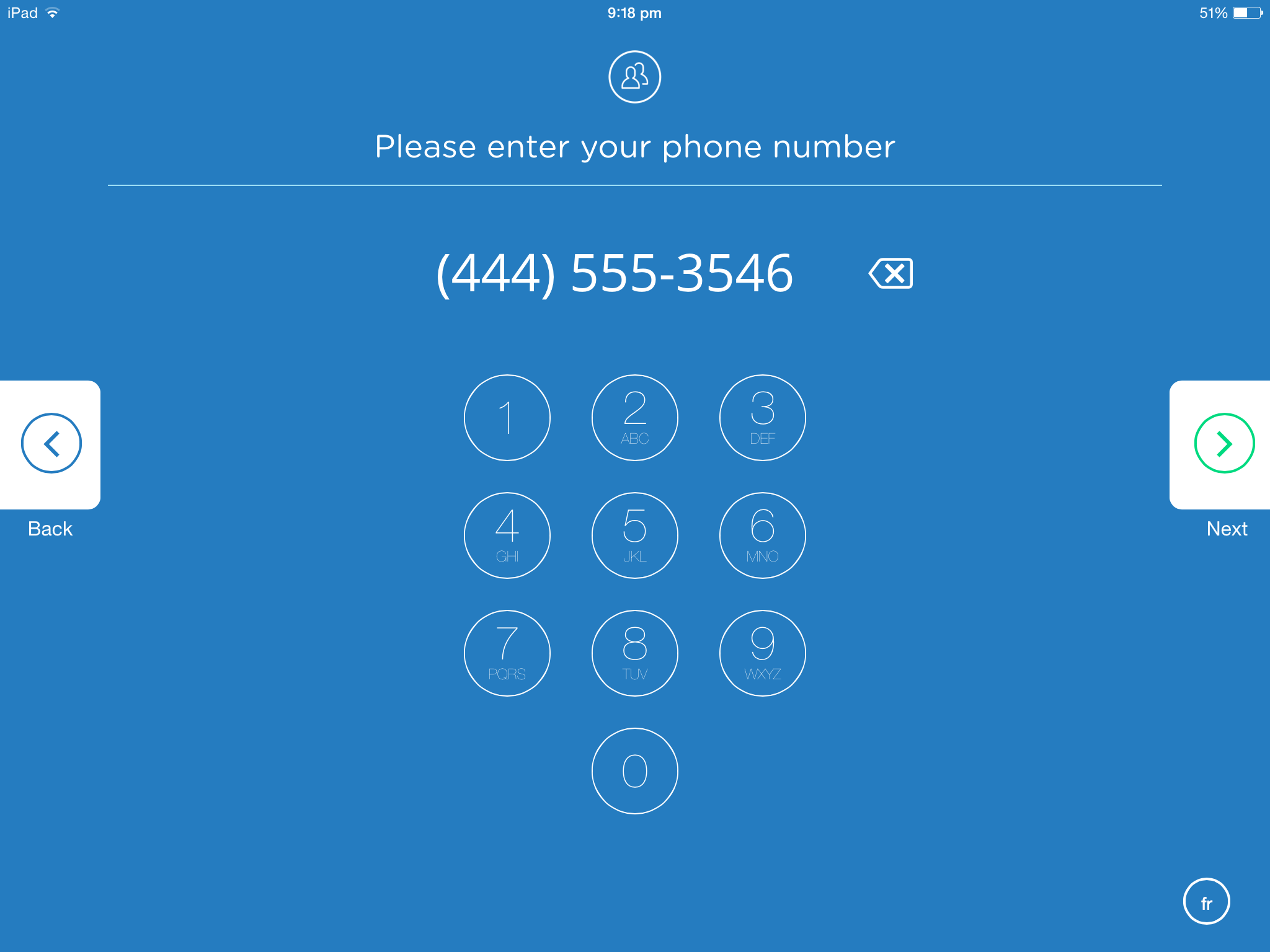Enter digit 6 MNO
This screenshot has height=952, width=1270.
click(x=762, y=535)
